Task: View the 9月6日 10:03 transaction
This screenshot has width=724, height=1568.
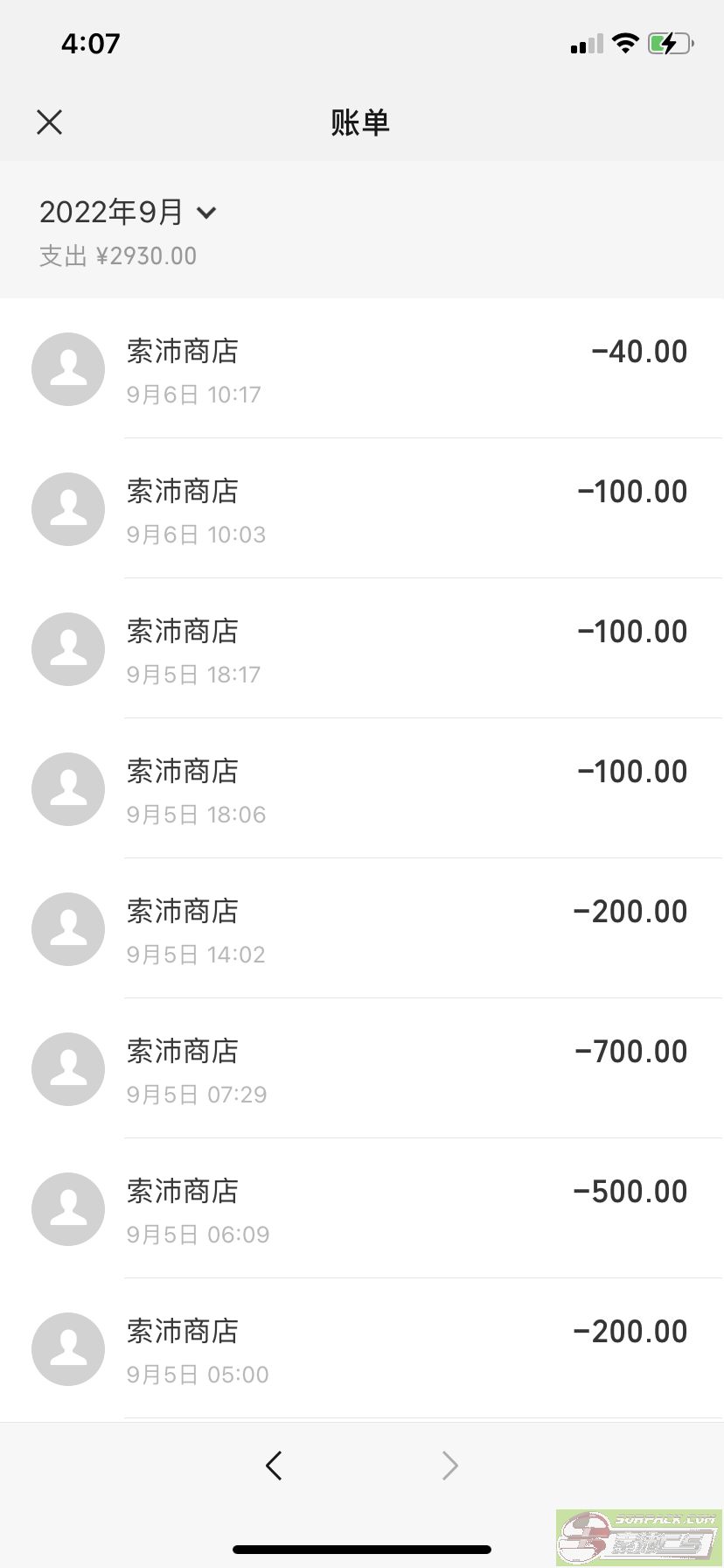Action: [x=362, y=508]
